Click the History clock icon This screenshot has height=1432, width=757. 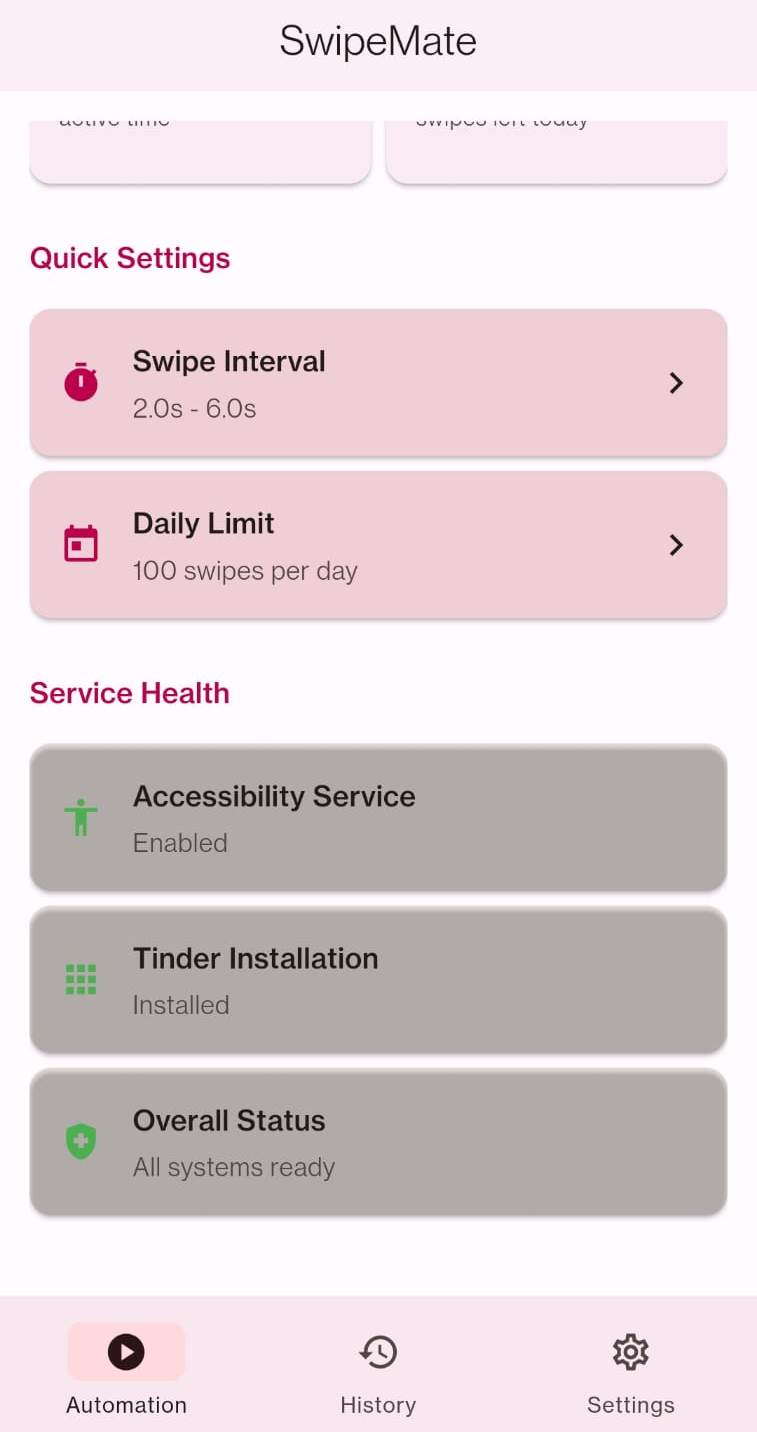[x=377, y=1351]
